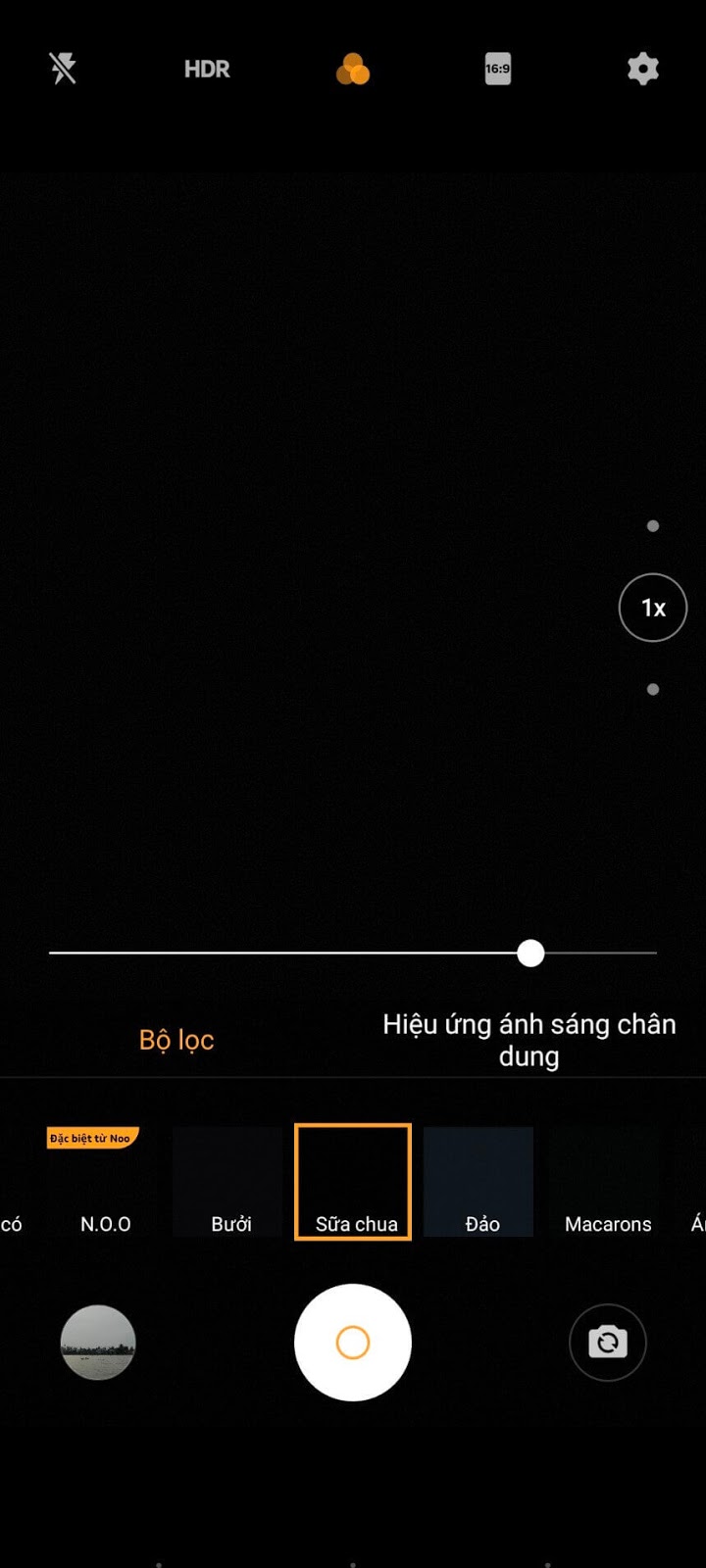Tap the 1x zoom button
706x1568 pixels.
[653, 608]
